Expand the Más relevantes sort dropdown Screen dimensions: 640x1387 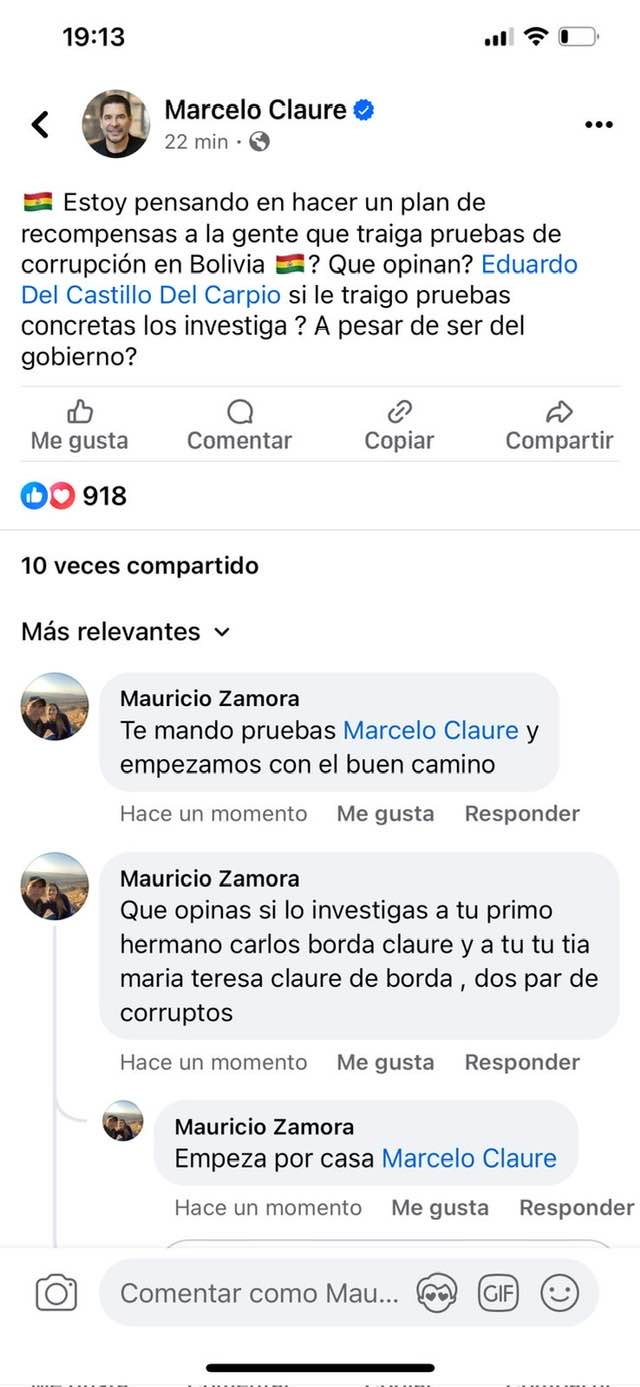126,632
